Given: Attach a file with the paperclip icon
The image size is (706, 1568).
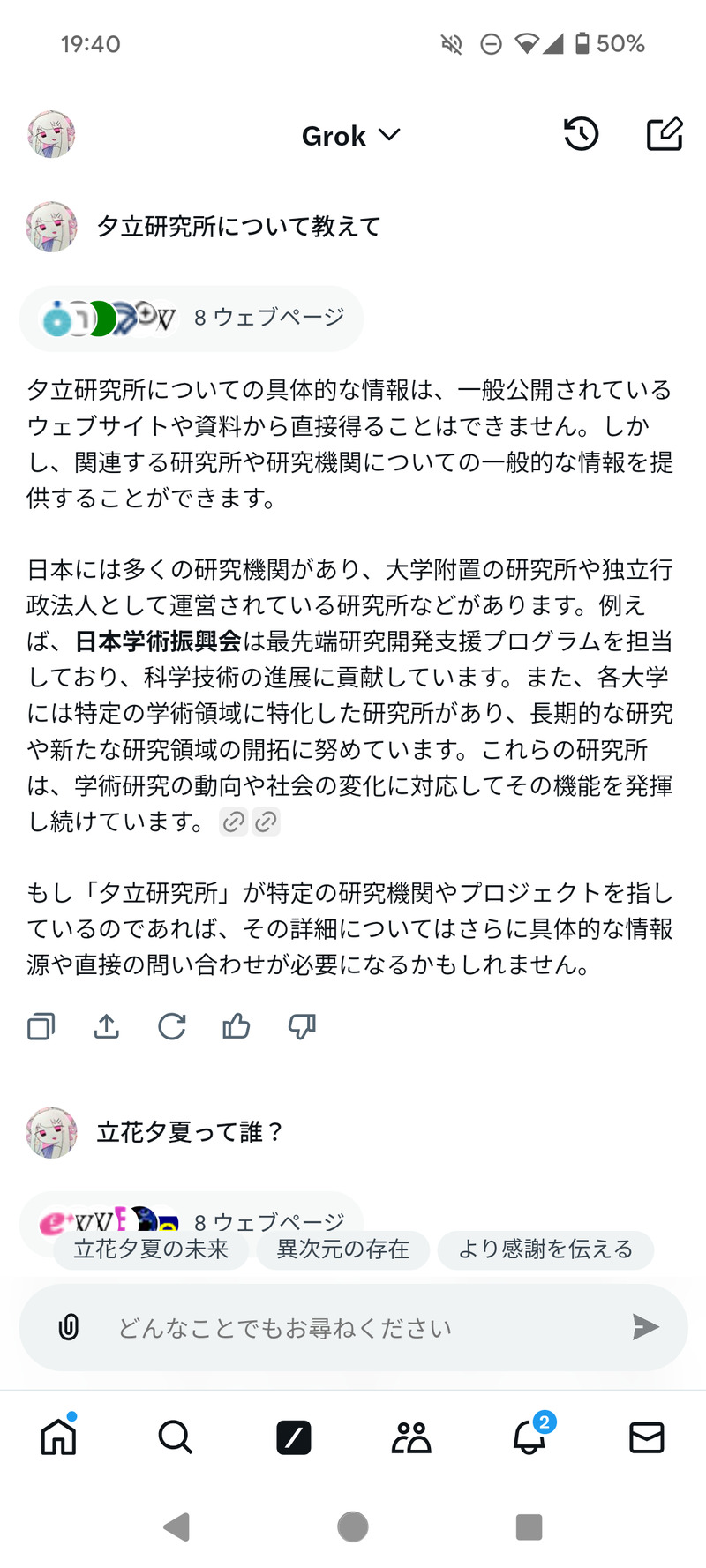Looking at the screenshot, I should [x=68, y=1327].
